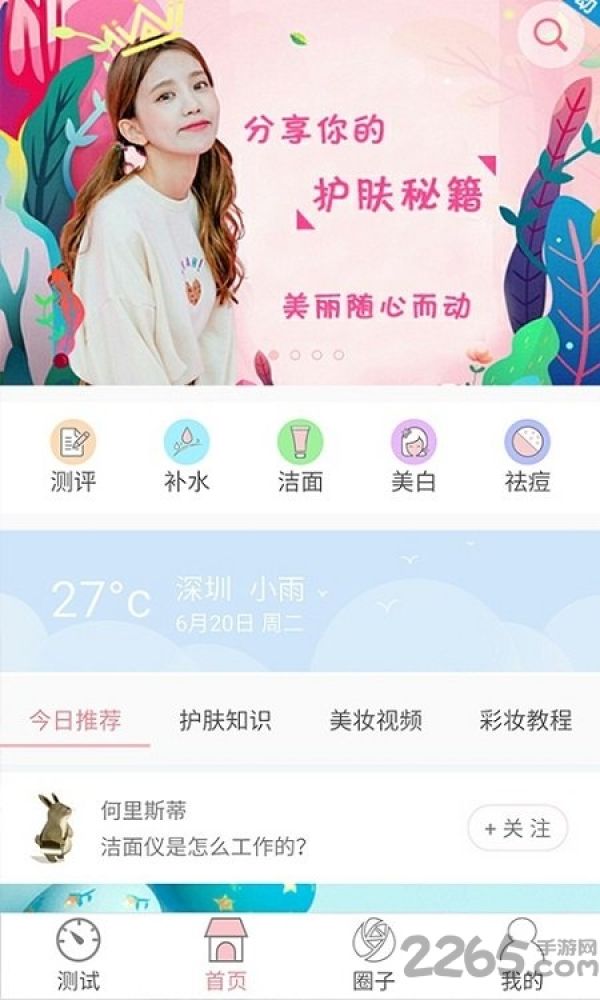
Task: Switch to the 彩妆教程 tab
Action: 525,721
